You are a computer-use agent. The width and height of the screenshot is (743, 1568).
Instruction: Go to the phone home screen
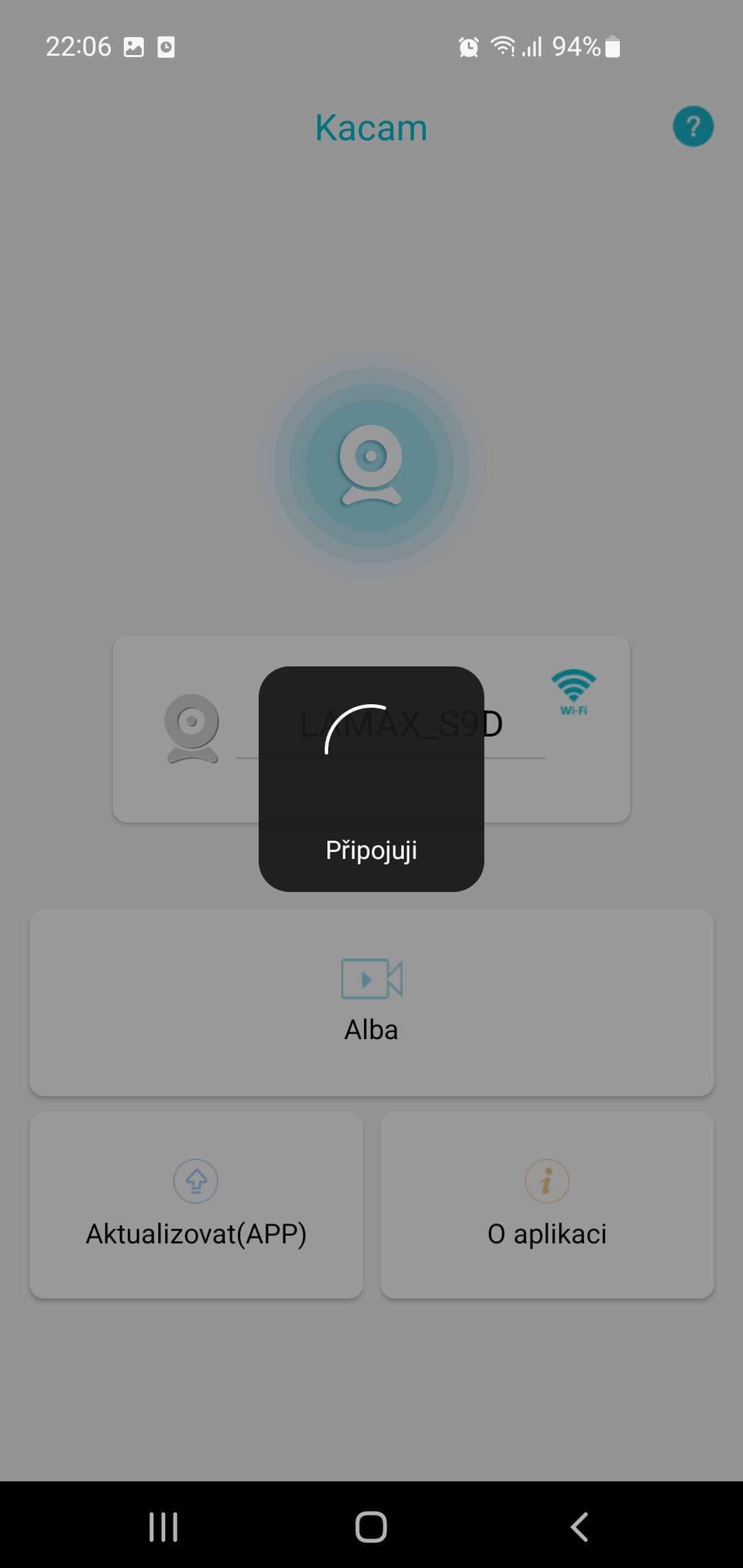coord(371,1527)
